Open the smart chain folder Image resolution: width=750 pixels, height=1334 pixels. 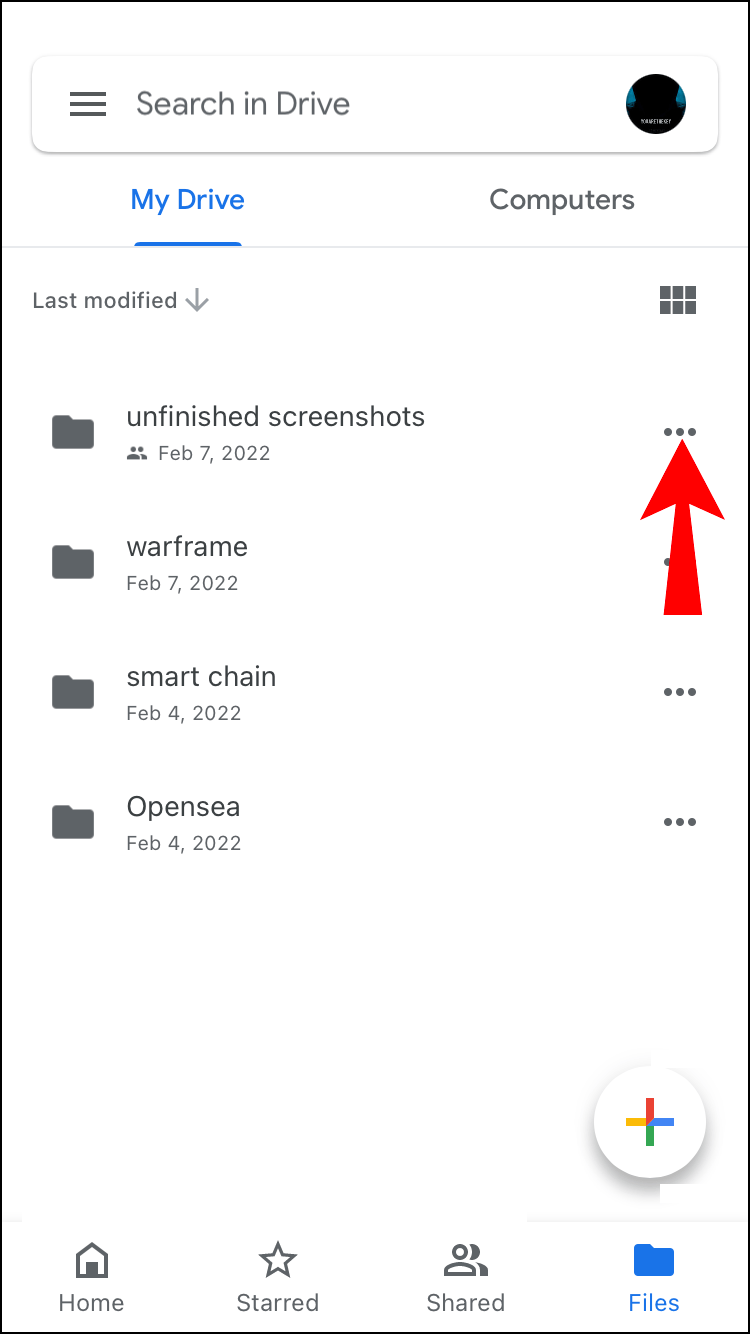click(201, 692)
